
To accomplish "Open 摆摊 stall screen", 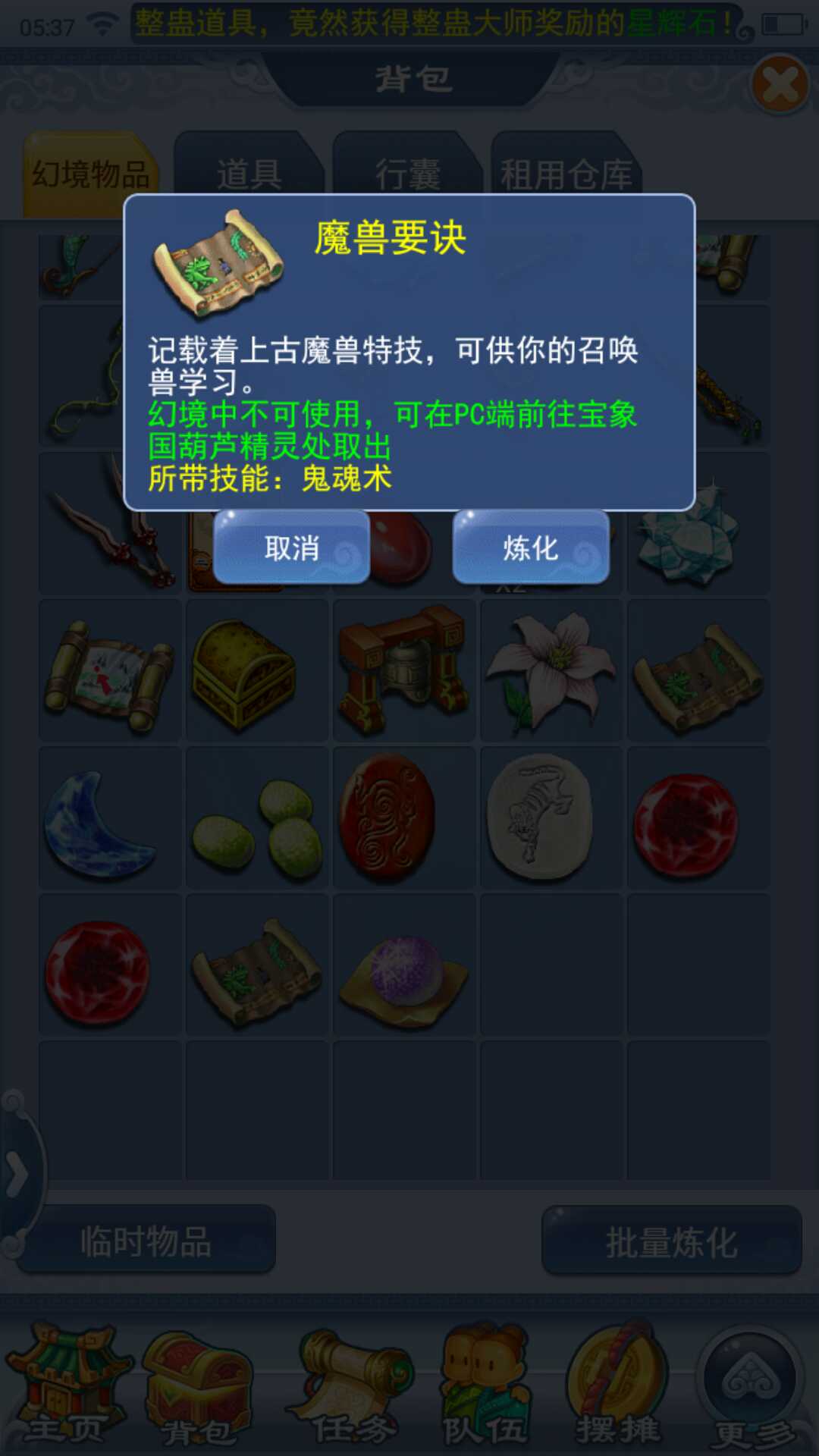I will pyautogui.click(x=618, y=1386).
